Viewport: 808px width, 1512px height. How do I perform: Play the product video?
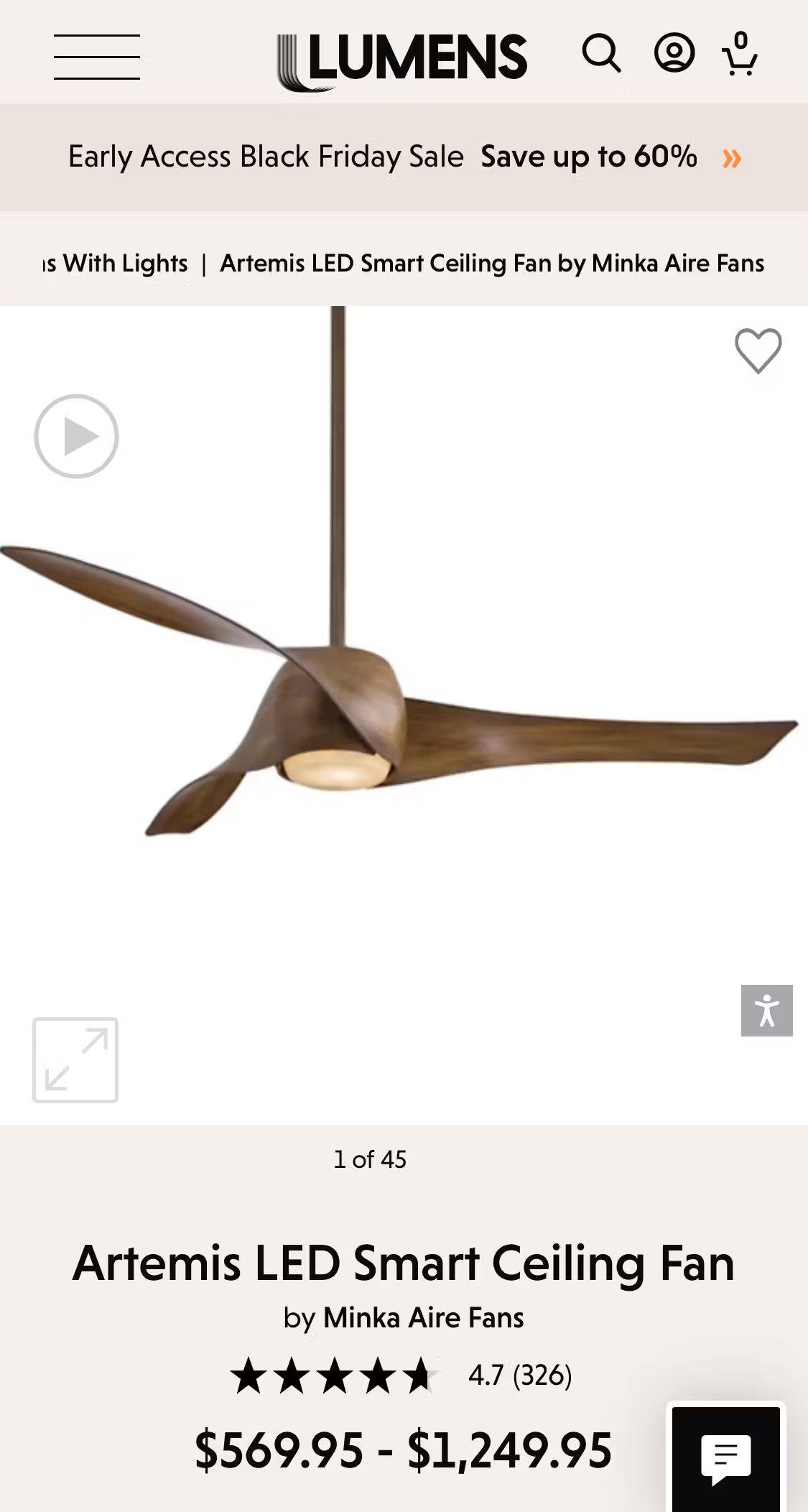(x=76, y=436)
